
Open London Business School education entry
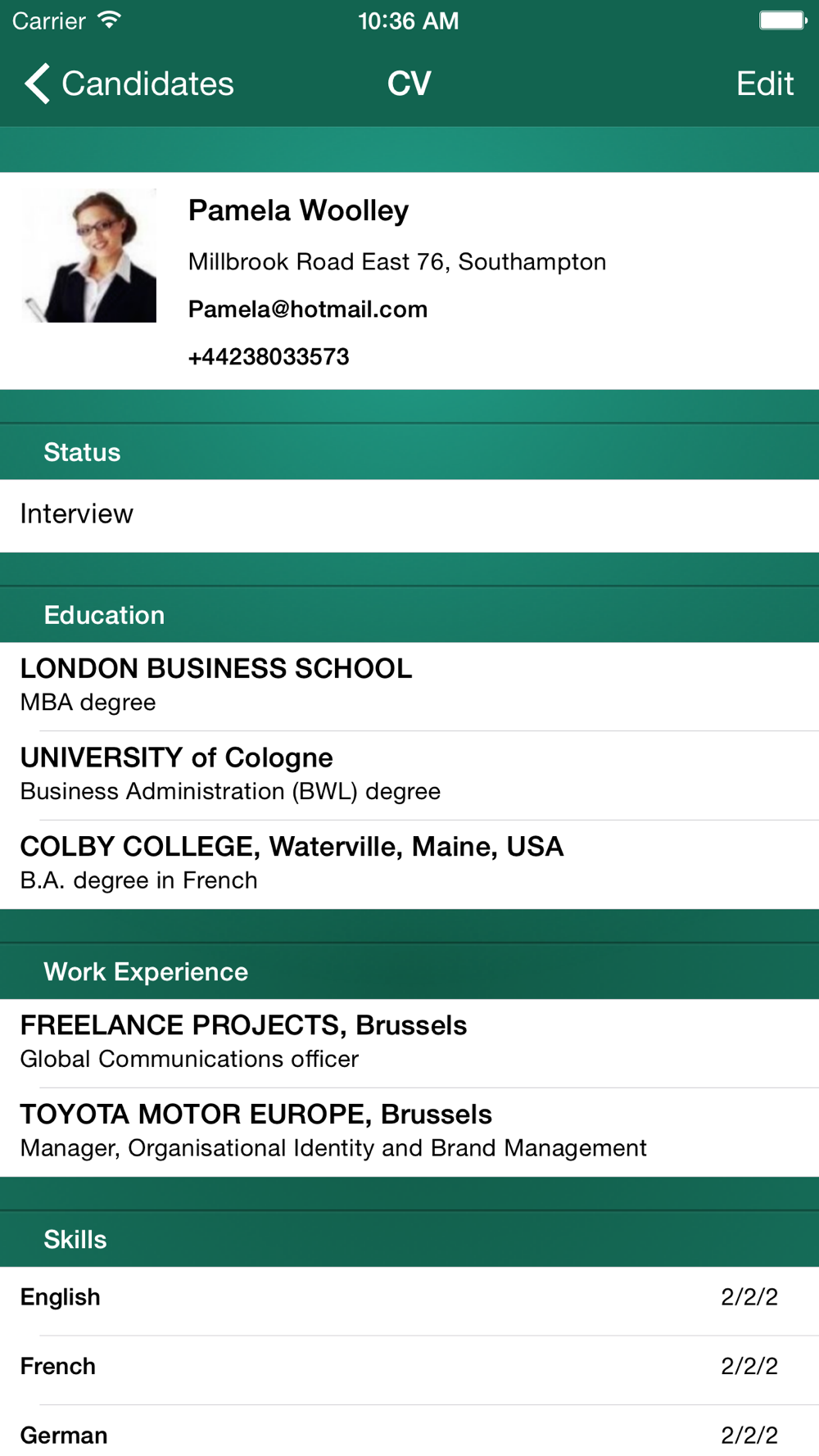pyautogui.click(x=409, y=686)
